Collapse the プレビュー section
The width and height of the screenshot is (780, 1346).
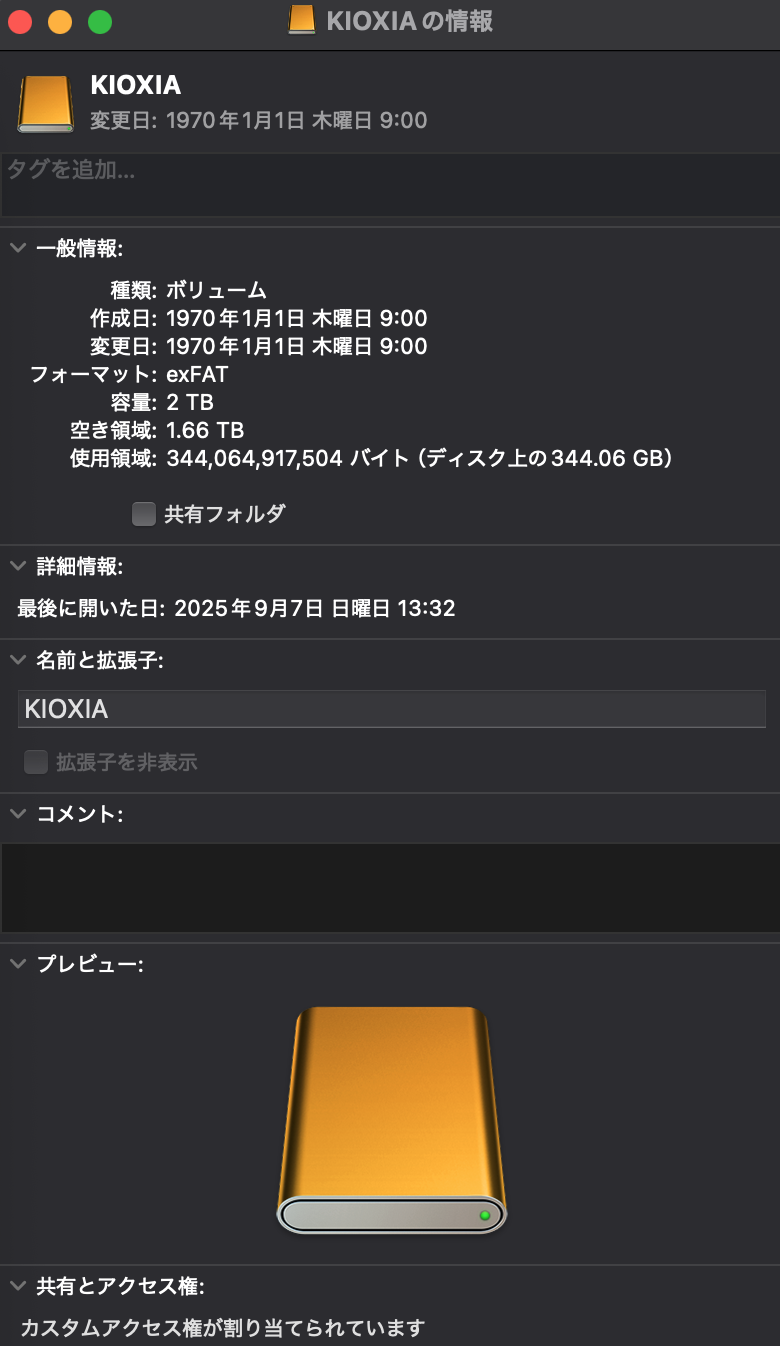(x=17, y=964)
